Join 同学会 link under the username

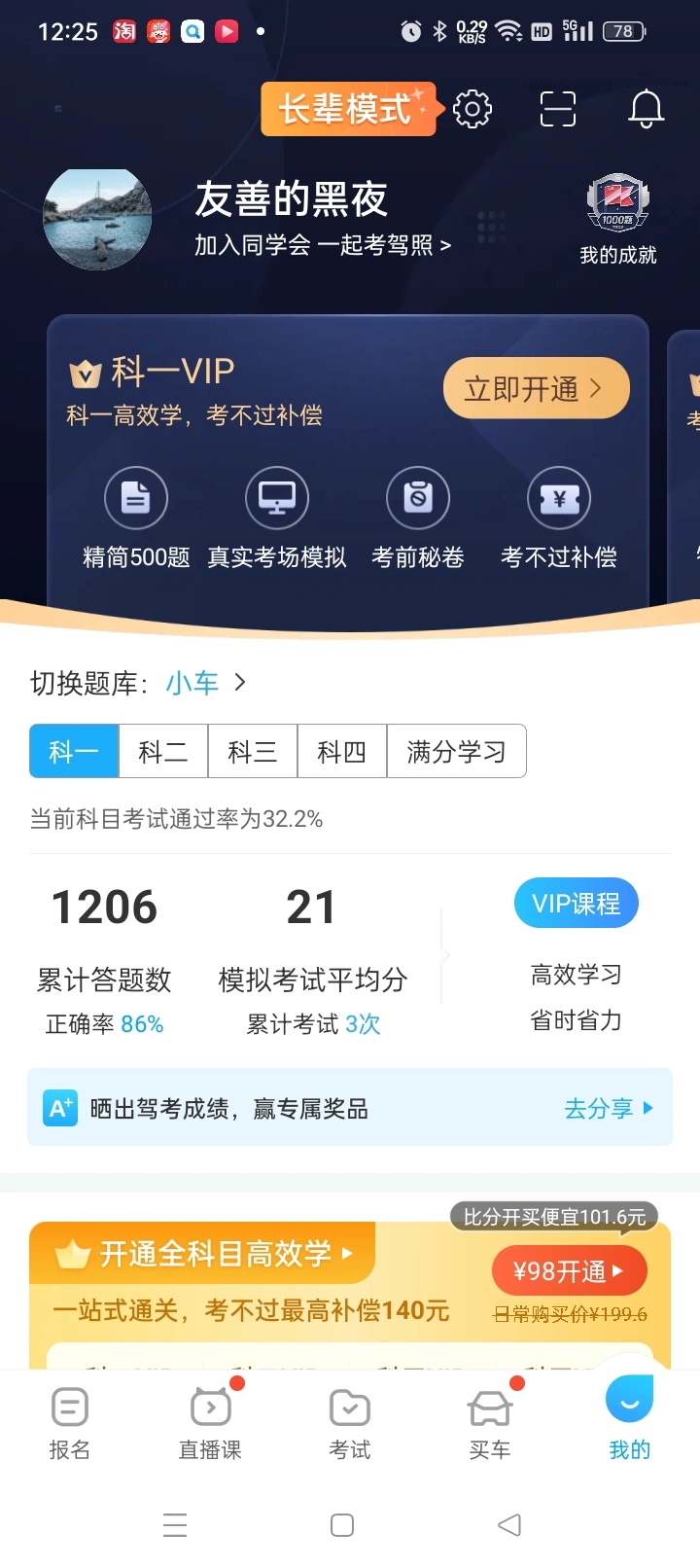click(x=323, y=245)
